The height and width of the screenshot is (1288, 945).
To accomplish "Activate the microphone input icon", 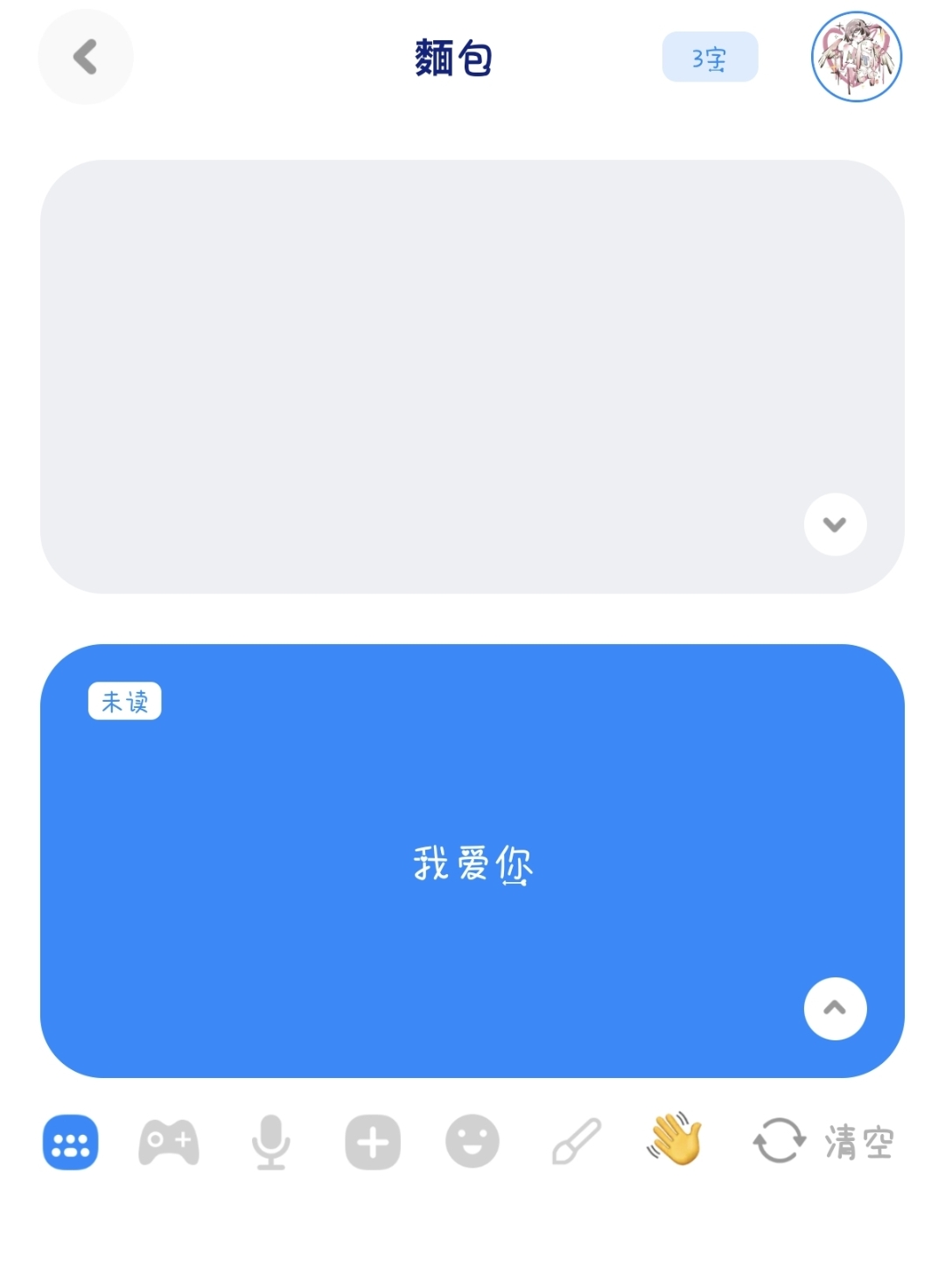I will point(269,1142).
